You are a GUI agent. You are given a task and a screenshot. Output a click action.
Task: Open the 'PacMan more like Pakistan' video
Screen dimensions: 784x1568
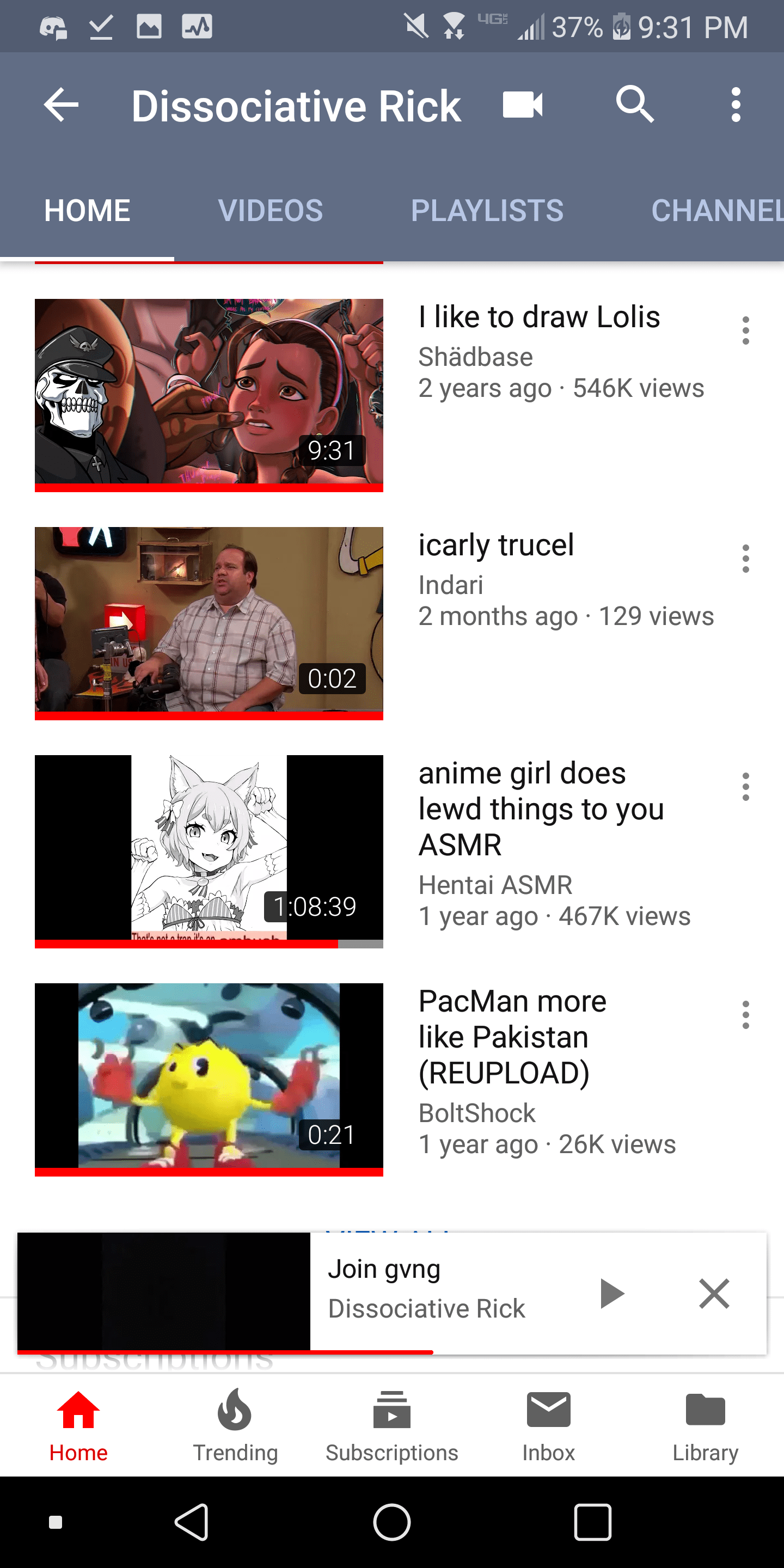[x=209, y=1076]
